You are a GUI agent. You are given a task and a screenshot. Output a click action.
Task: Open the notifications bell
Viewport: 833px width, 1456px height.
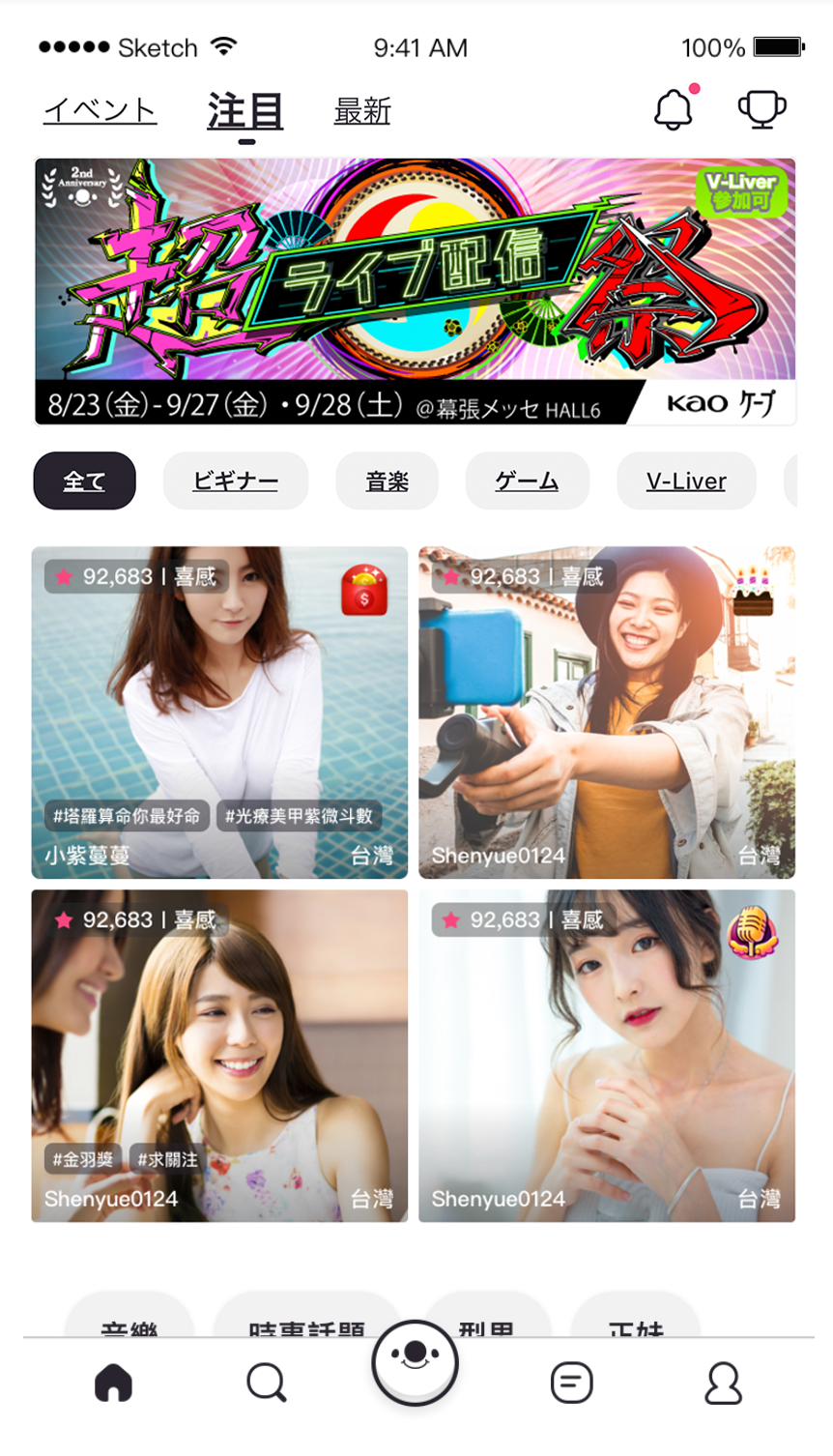(675, 108)
